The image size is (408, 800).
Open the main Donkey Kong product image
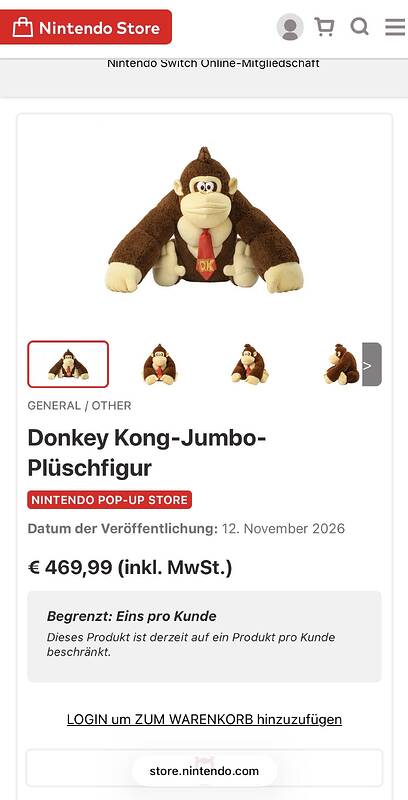[x=204, y=221]
